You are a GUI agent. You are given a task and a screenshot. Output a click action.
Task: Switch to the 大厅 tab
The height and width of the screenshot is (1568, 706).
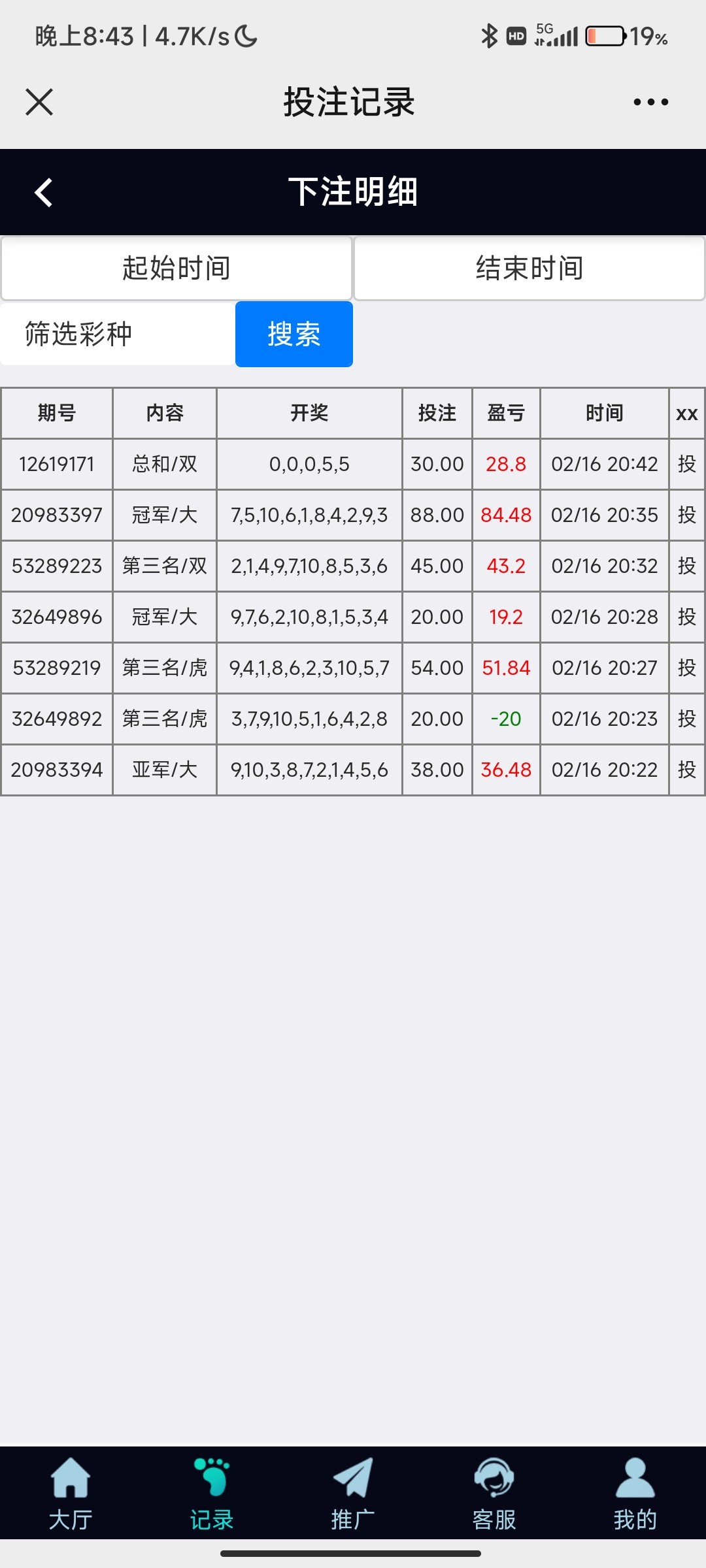point(70,1496)
